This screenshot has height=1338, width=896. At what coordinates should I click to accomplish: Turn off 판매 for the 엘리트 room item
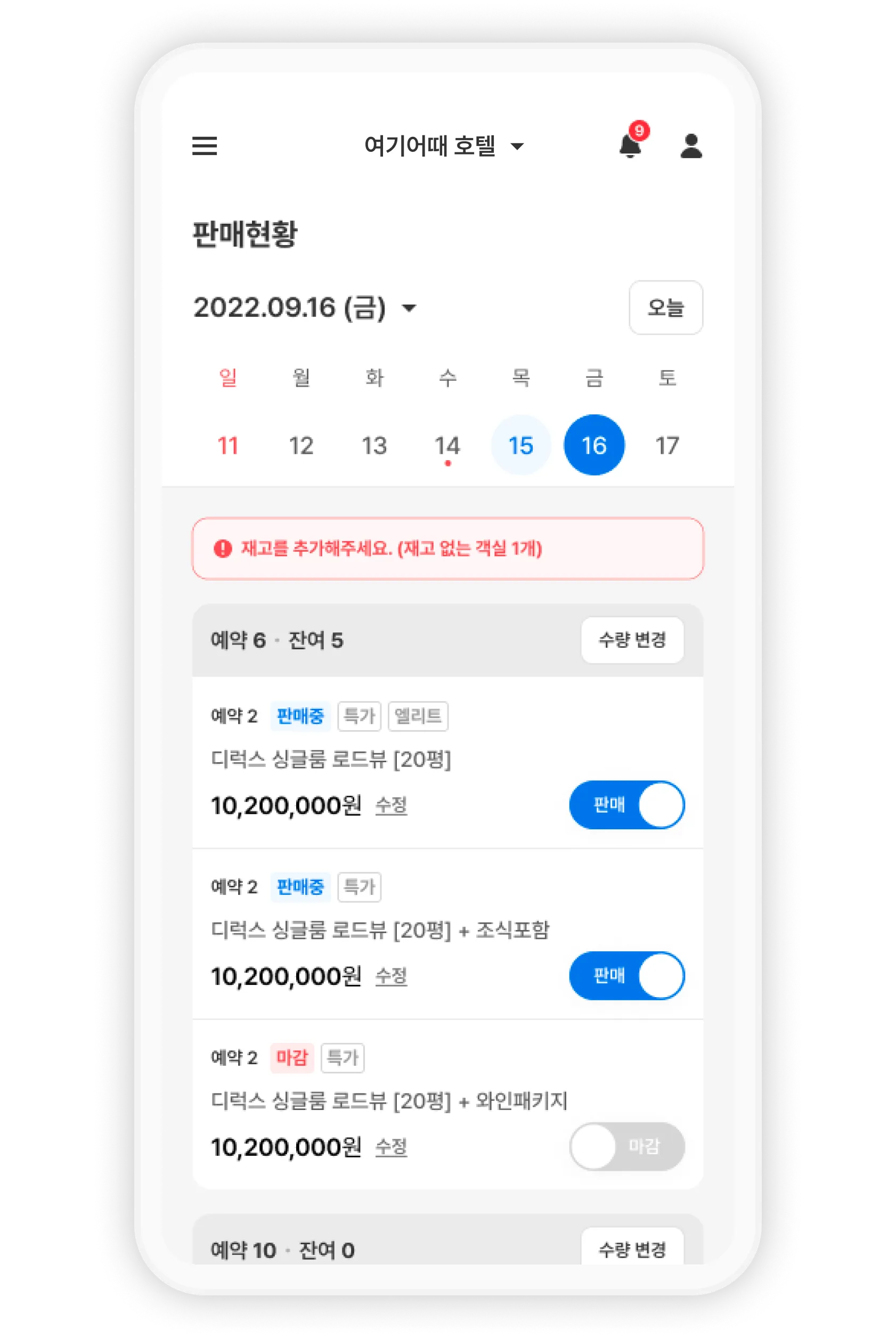pos(627,805)
